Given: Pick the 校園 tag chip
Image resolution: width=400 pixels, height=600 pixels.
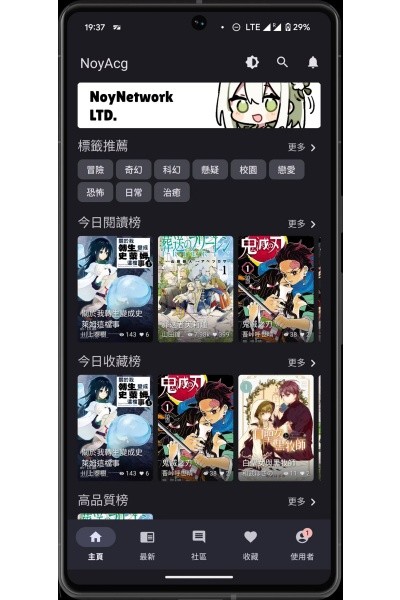Looking at the screenshot, I should 248,170.
